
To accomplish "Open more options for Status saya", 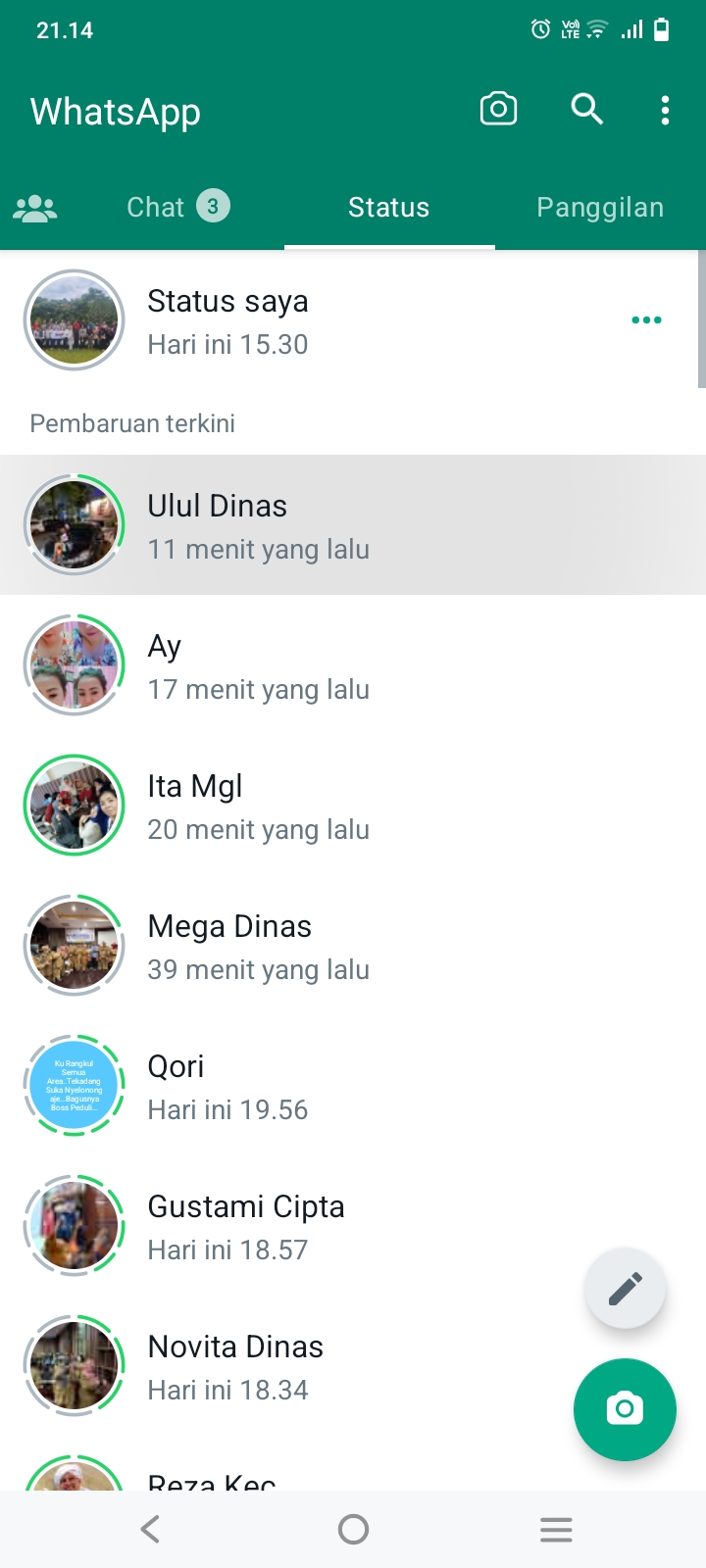I will 646,320.
